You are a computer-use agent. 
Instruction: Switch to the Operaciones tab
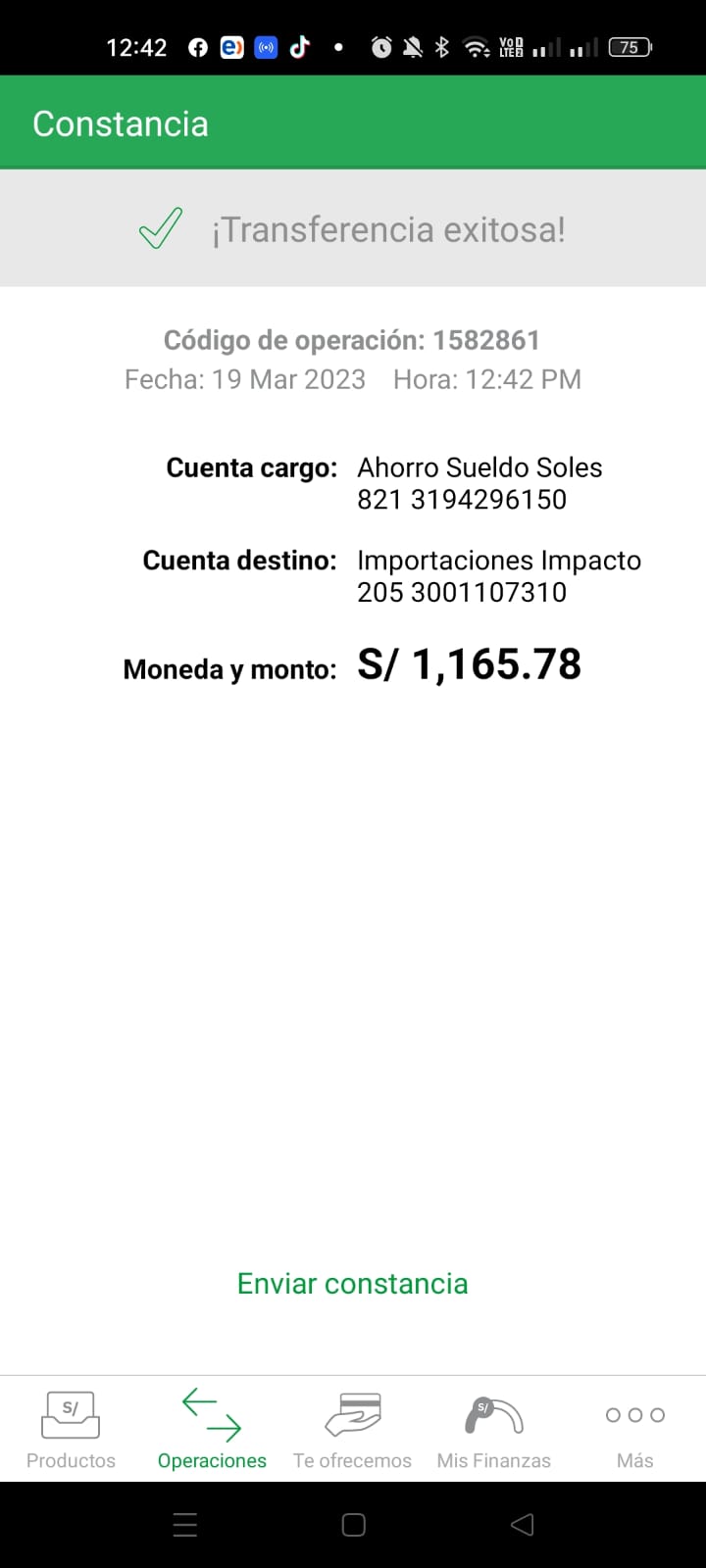point(212,1430)
